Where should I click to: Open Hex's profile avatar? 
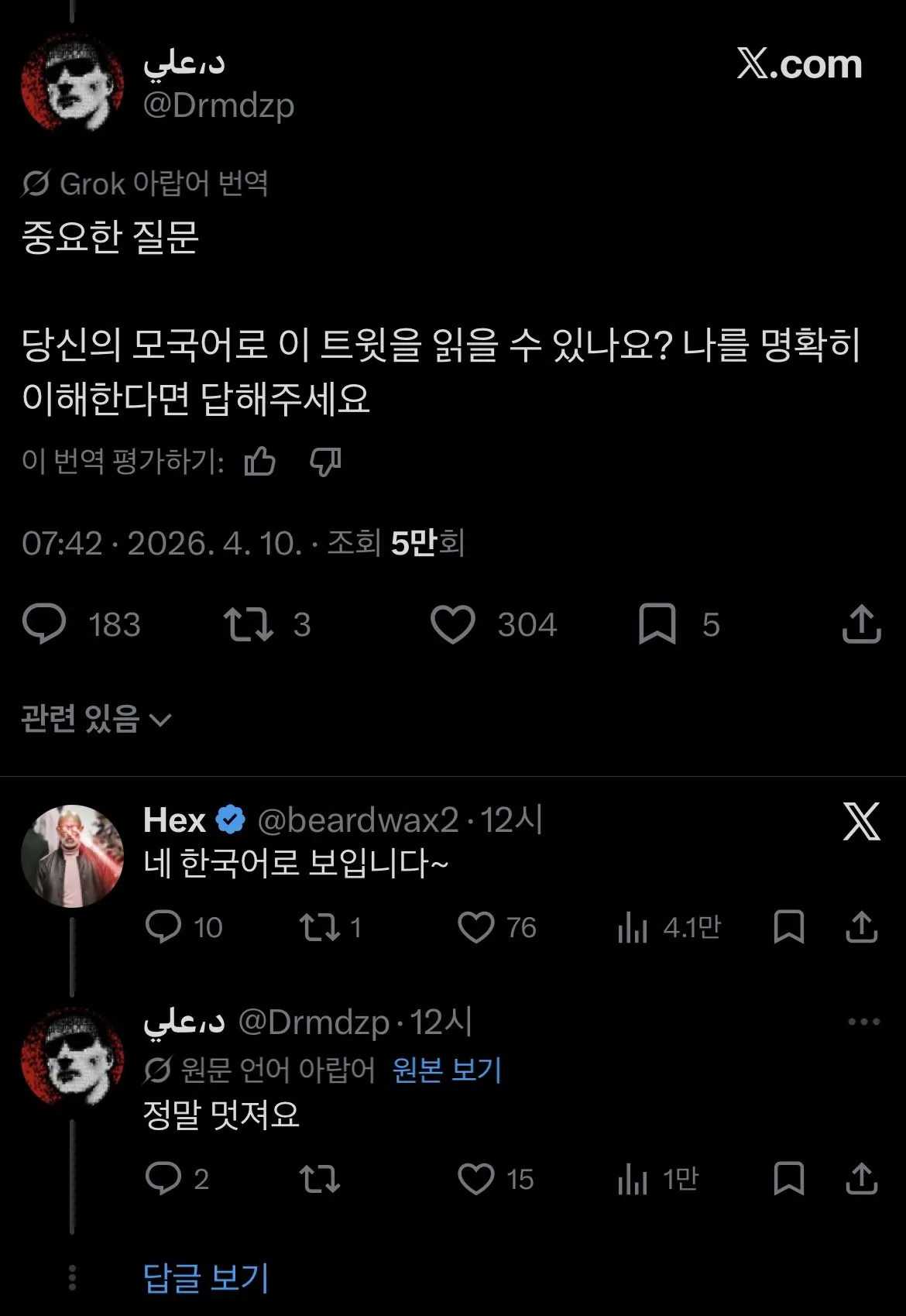(72, 856)
